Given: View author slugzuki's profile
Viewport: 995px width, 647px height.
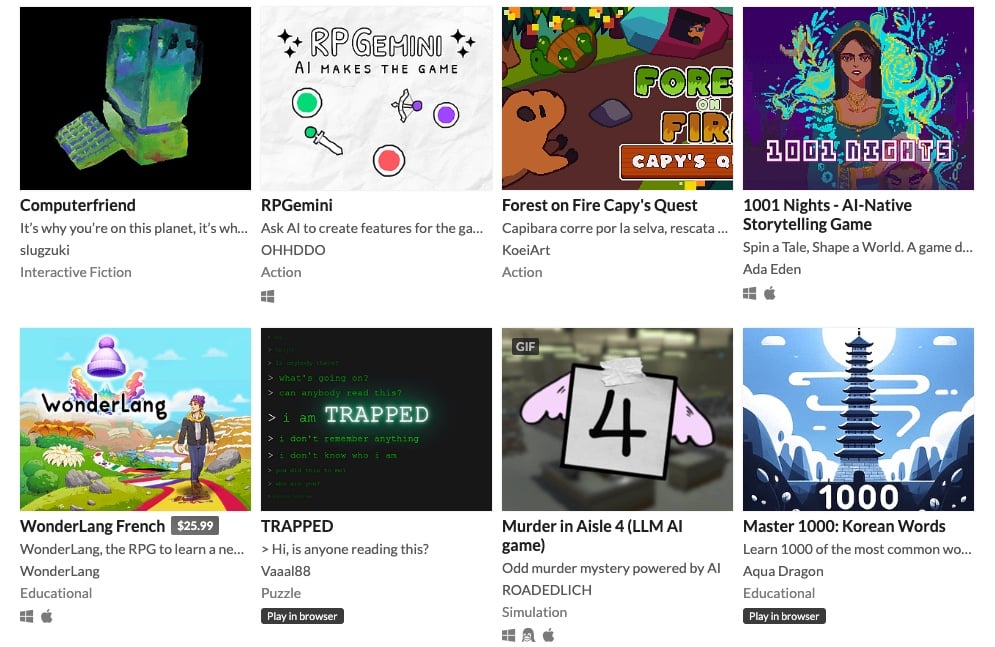Looking at the screenshot, I should (47, 250).
